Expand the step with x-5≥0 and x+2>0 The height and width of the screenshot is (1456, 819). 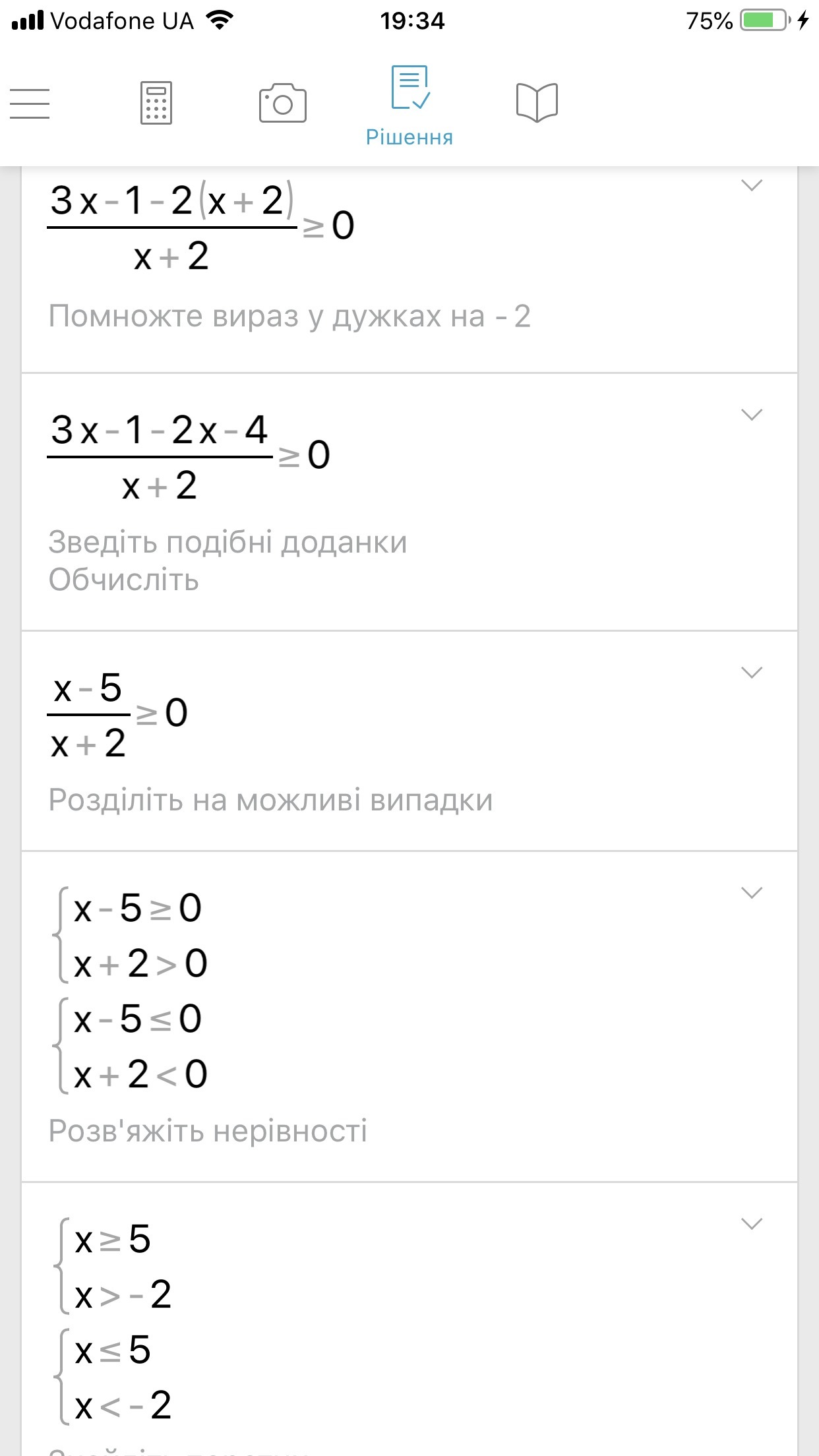(x=752, y=893)
